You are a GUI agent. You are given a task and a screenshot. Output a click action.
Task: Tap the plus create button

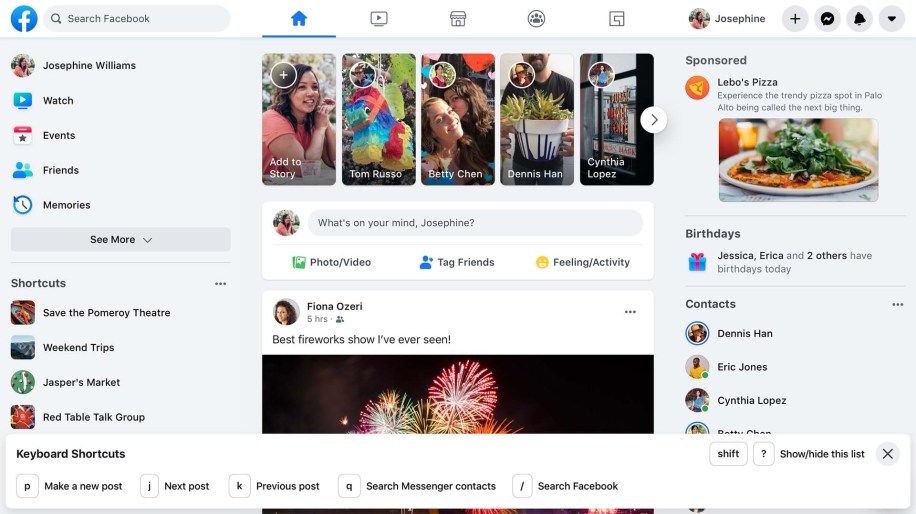pyautogui.click(x=795, y=18)
